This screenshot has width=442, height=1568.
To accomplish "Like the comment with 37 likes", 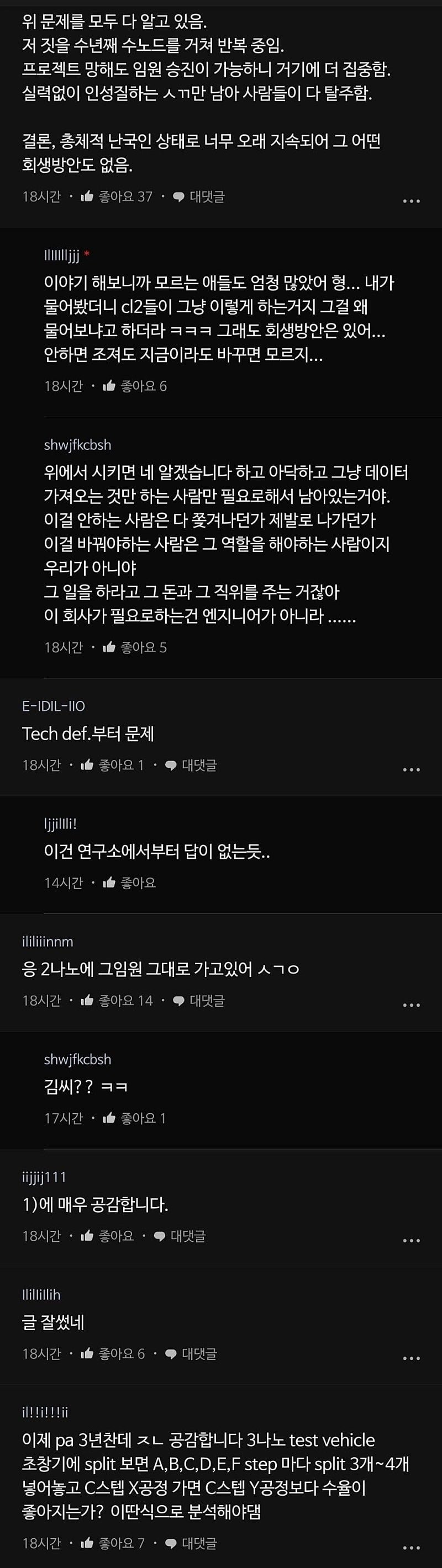I will click(x=117, y=196).
